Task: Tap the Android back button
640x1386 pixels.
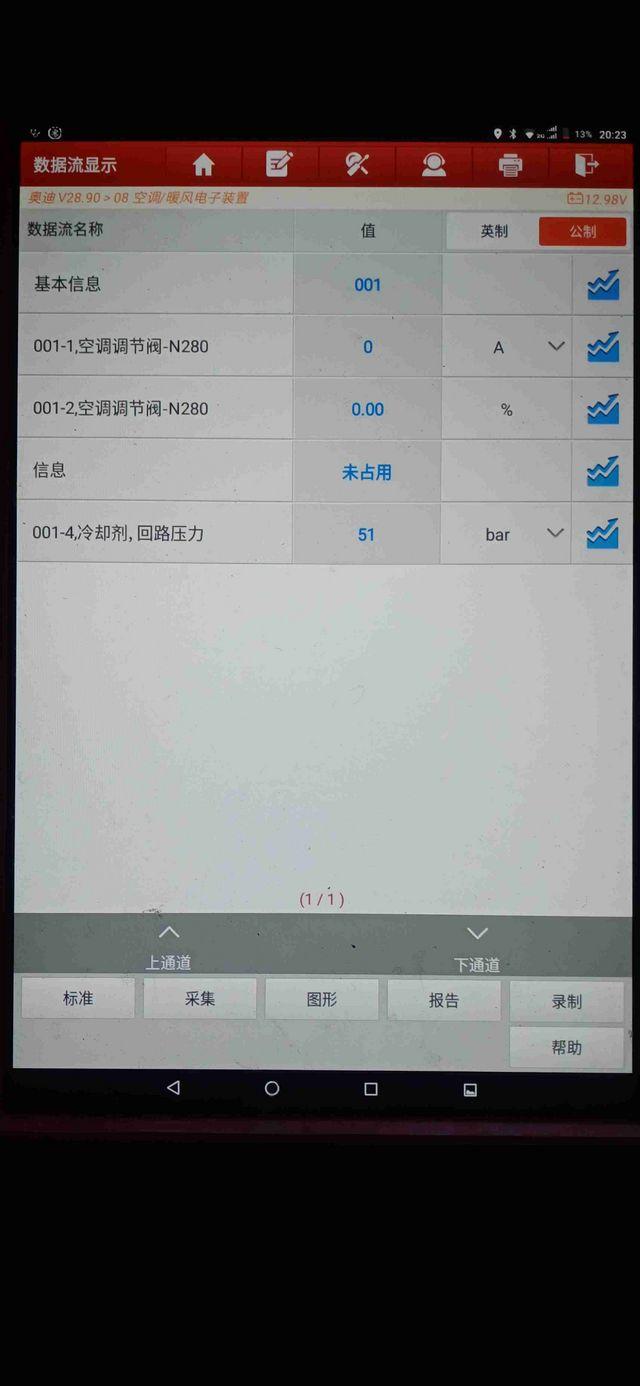Action: click(x=173, y=1088)
